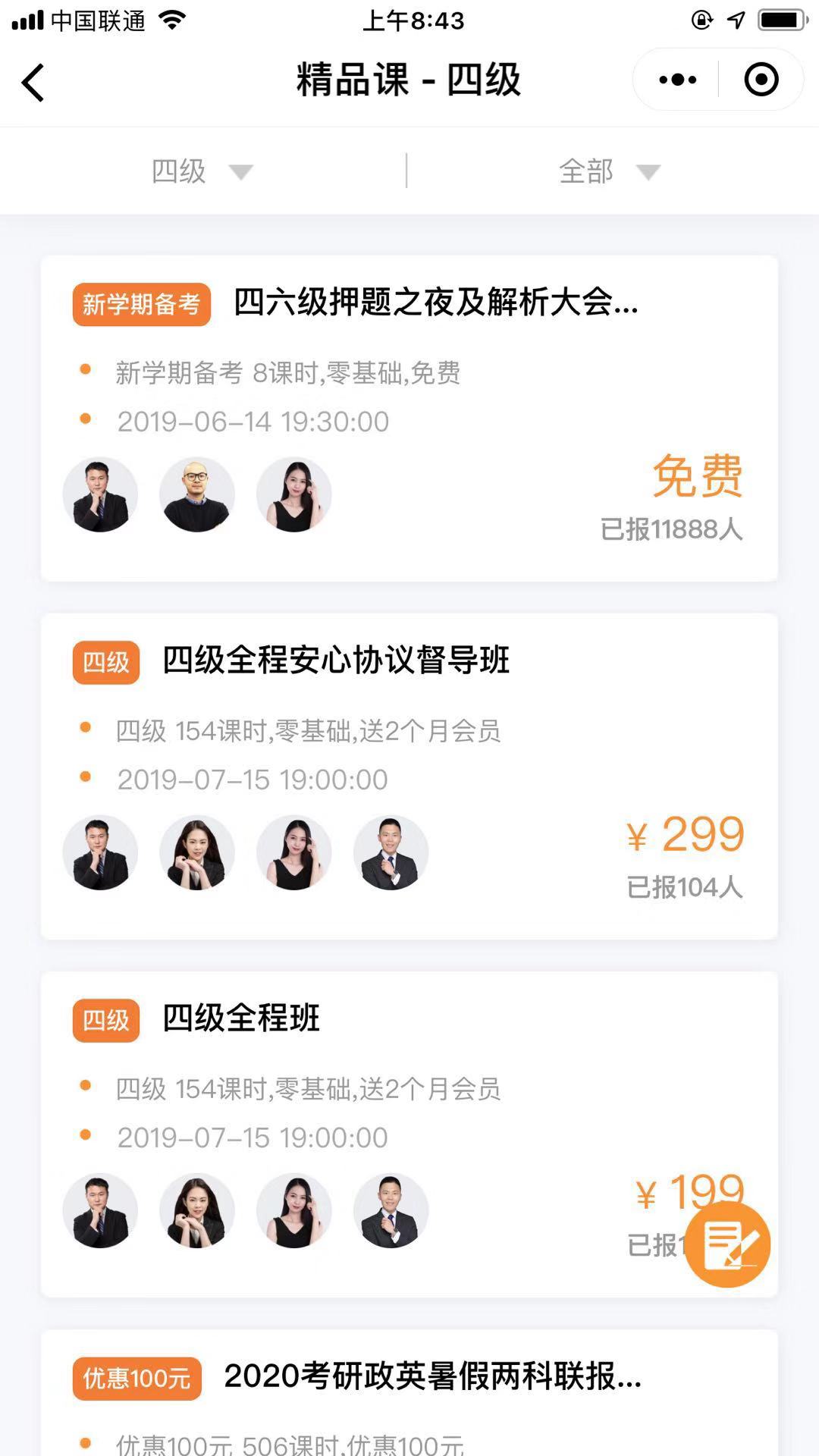Close the mini program with circle icon
This screenshot has height=1456, width=819.
coord(761,80)
